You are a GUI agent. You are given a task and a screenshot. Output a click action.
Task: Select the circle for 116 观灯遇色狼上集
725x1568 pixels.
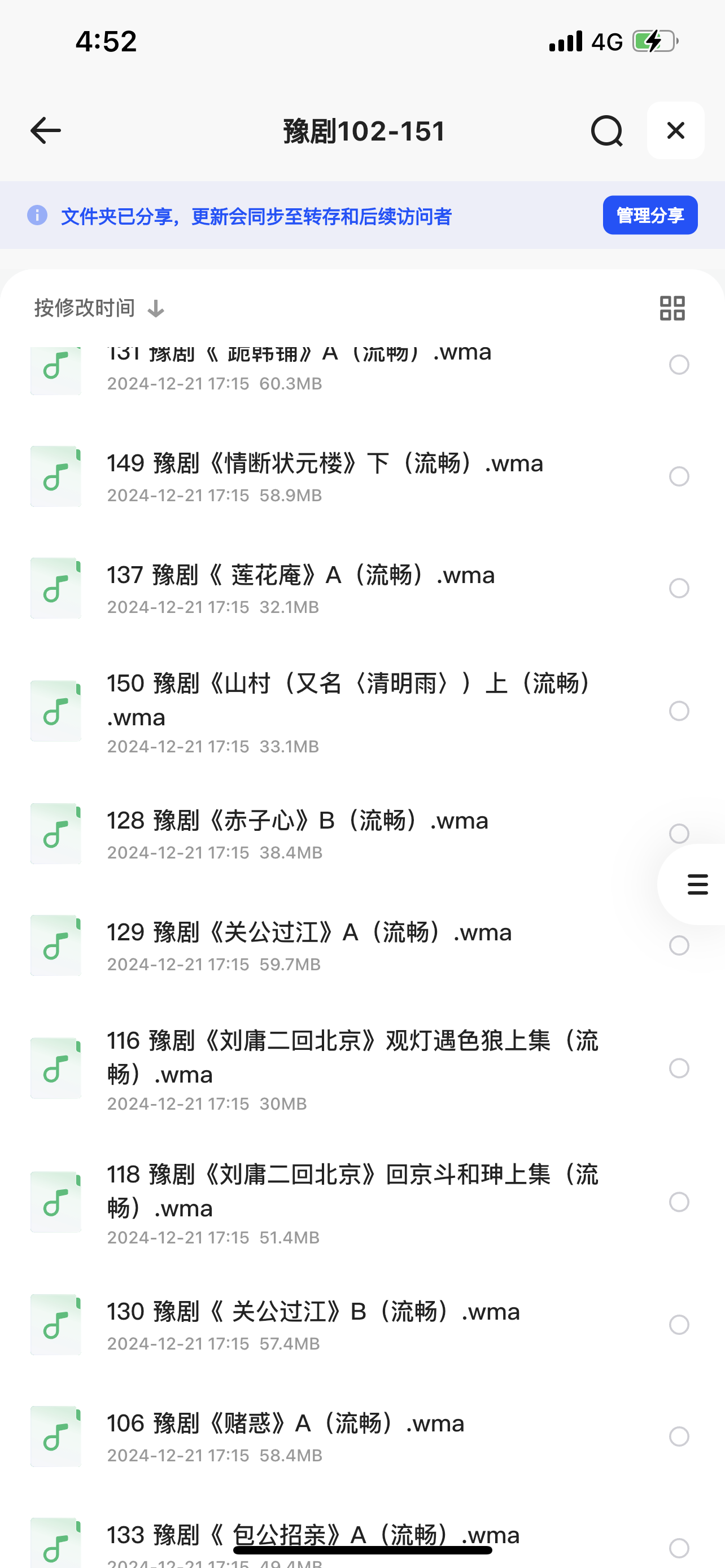click(x=679, y=1068)
